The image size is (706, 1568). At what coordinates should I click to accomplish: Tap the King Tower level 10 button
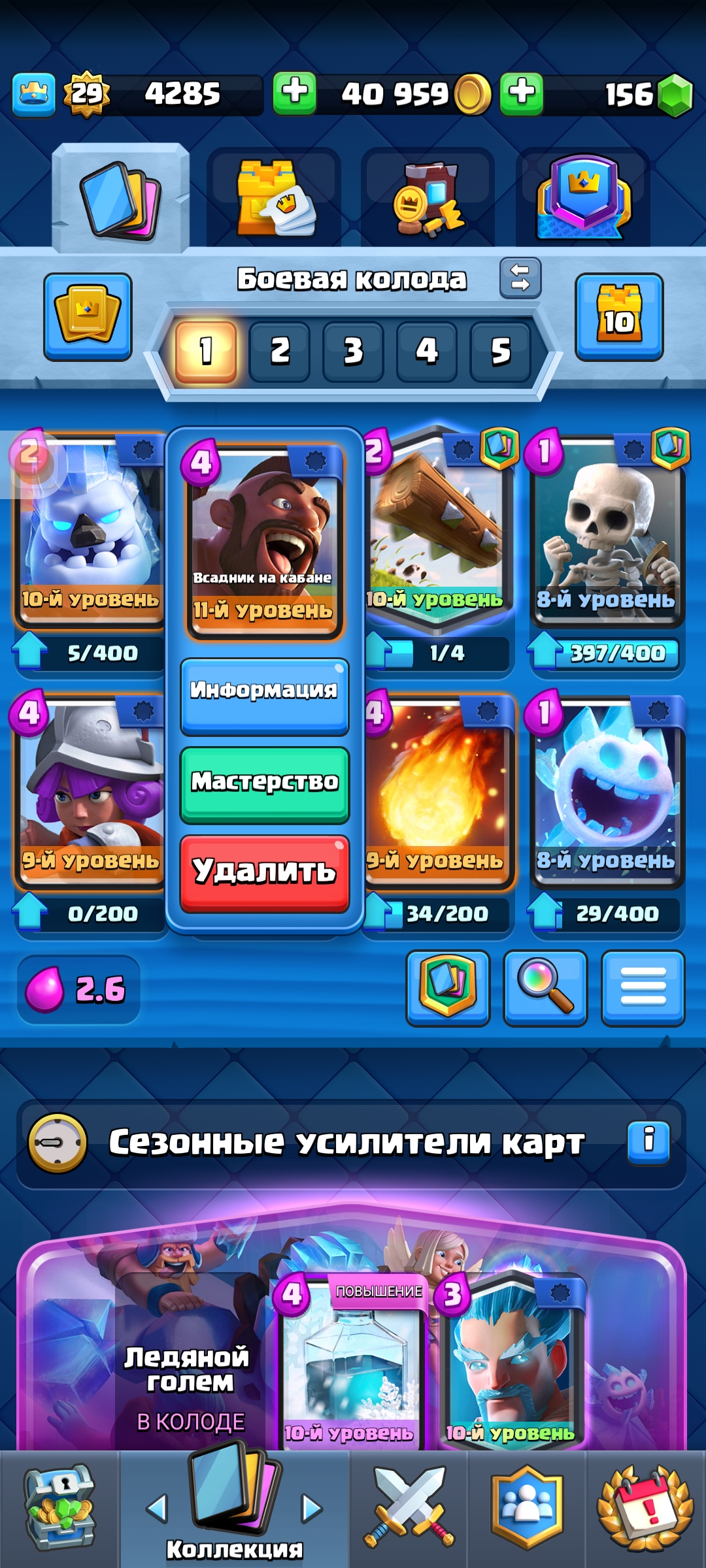coord(619,317)
